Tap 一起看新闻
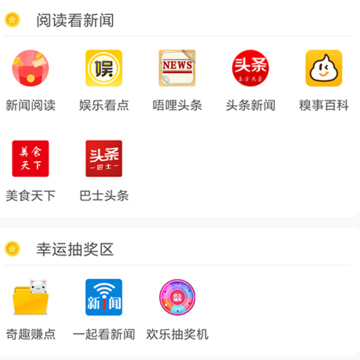The width and height of the screenshot is (360, 360). [104, 297]
